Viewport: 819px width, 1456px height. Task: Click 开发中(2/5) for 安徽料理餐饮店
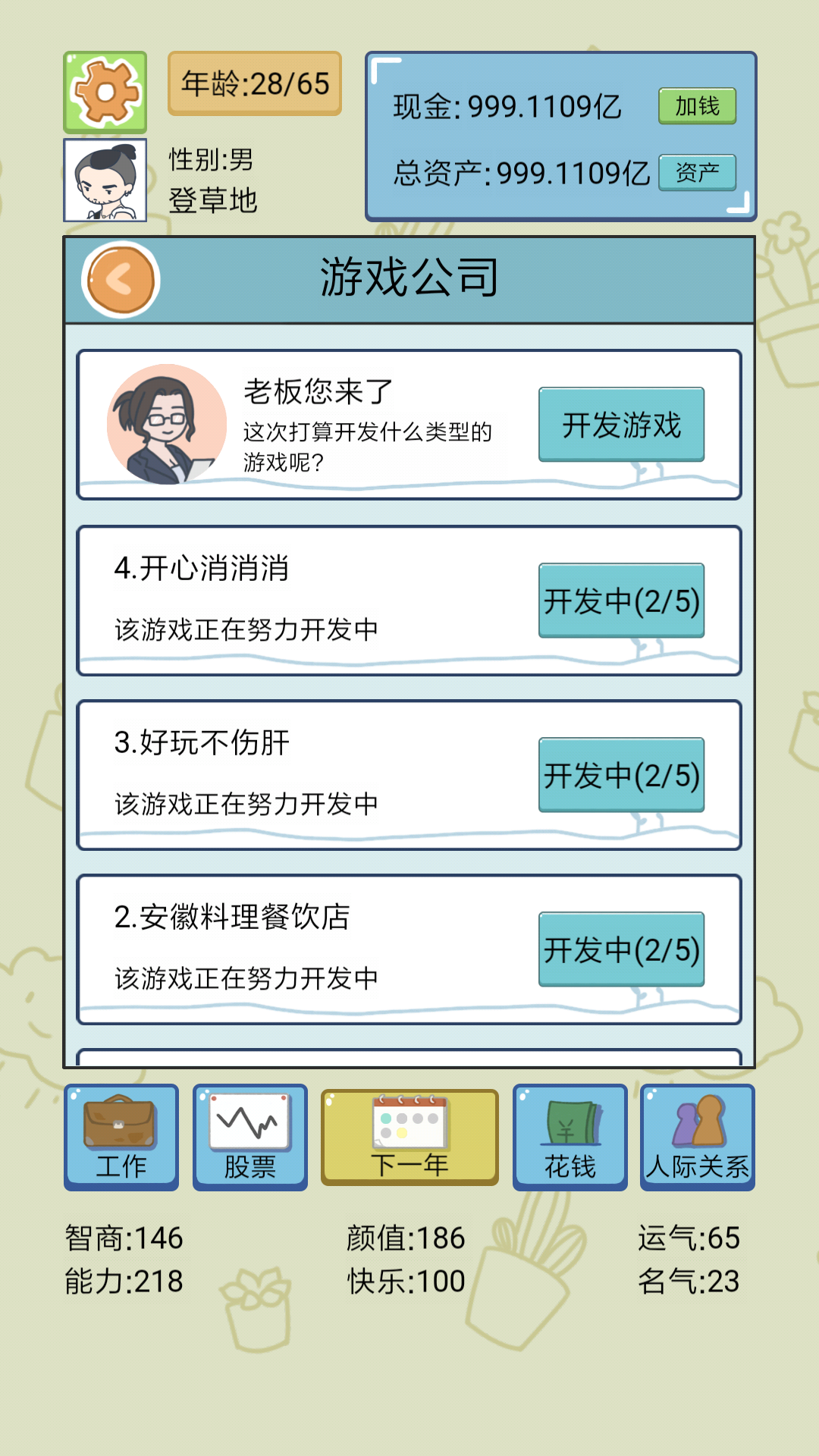tap(620, 948)
